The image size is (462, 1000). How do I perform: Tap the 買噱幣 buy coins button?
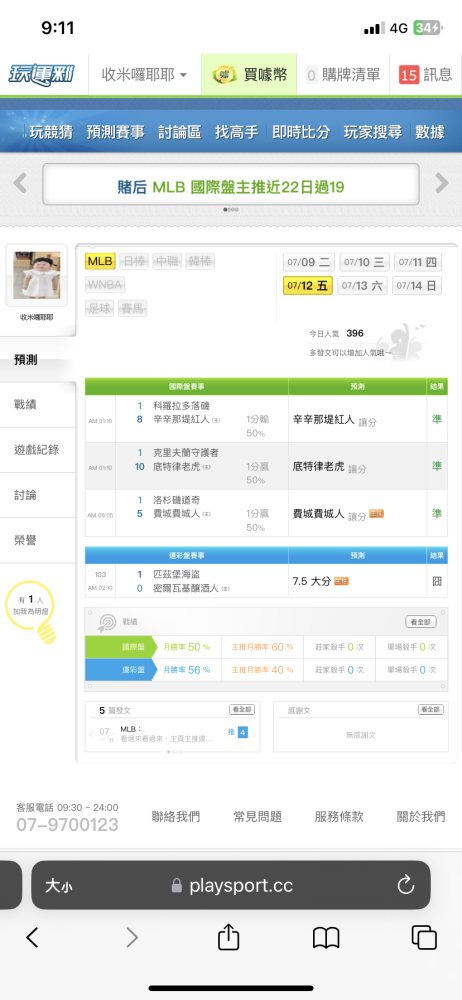[x=250, y=75]
